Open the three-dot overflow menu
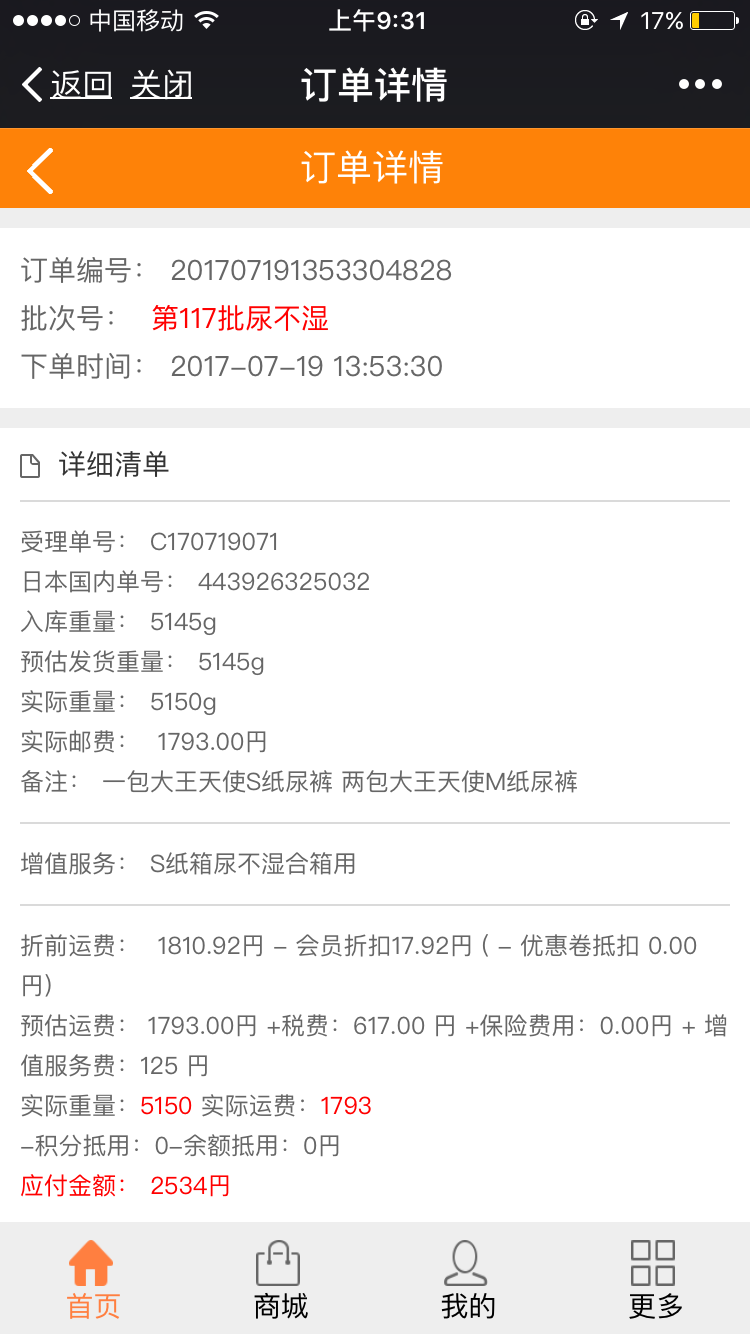Screen dimensions: 750x1334 point(700,85)
